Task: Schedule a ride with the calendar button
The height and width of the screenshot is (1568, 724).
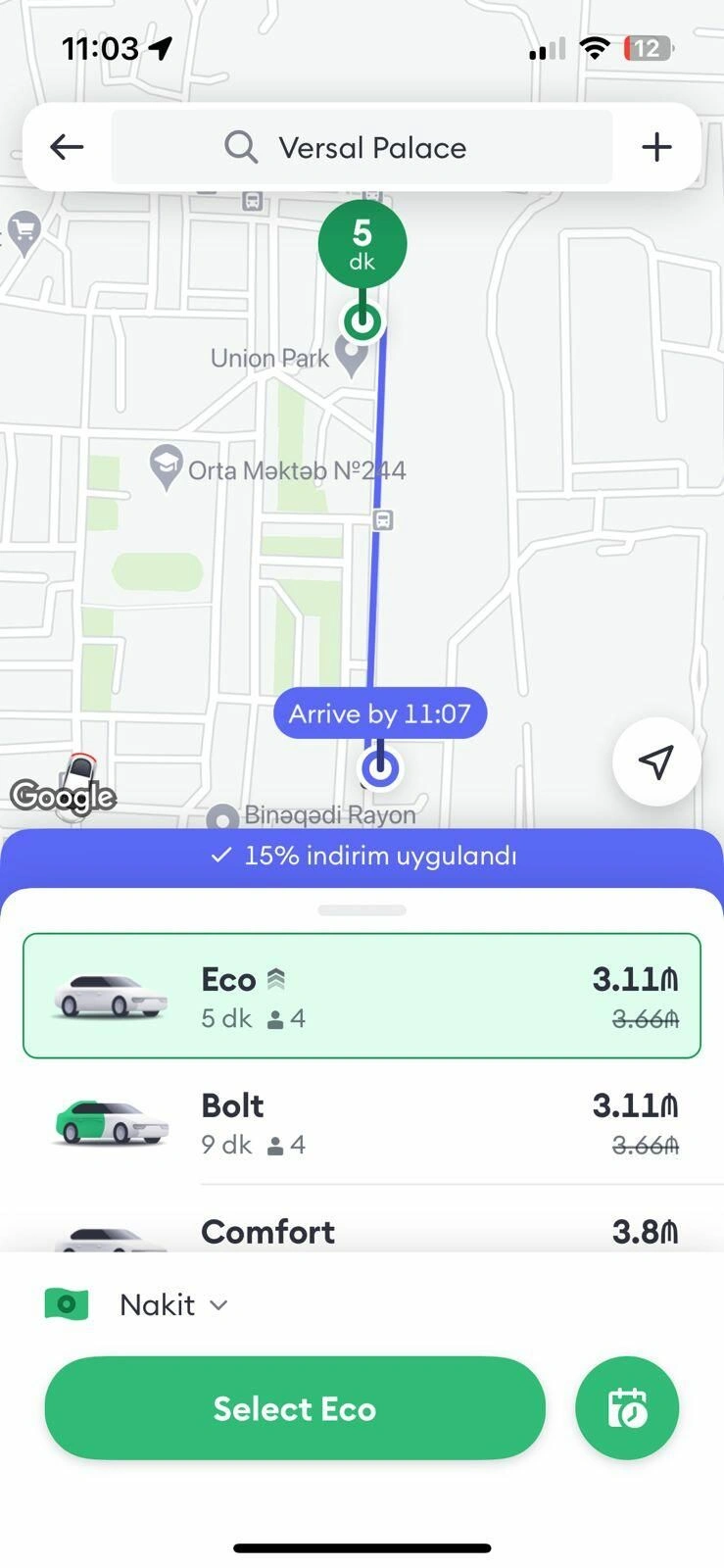Action: click(627, 1408)
